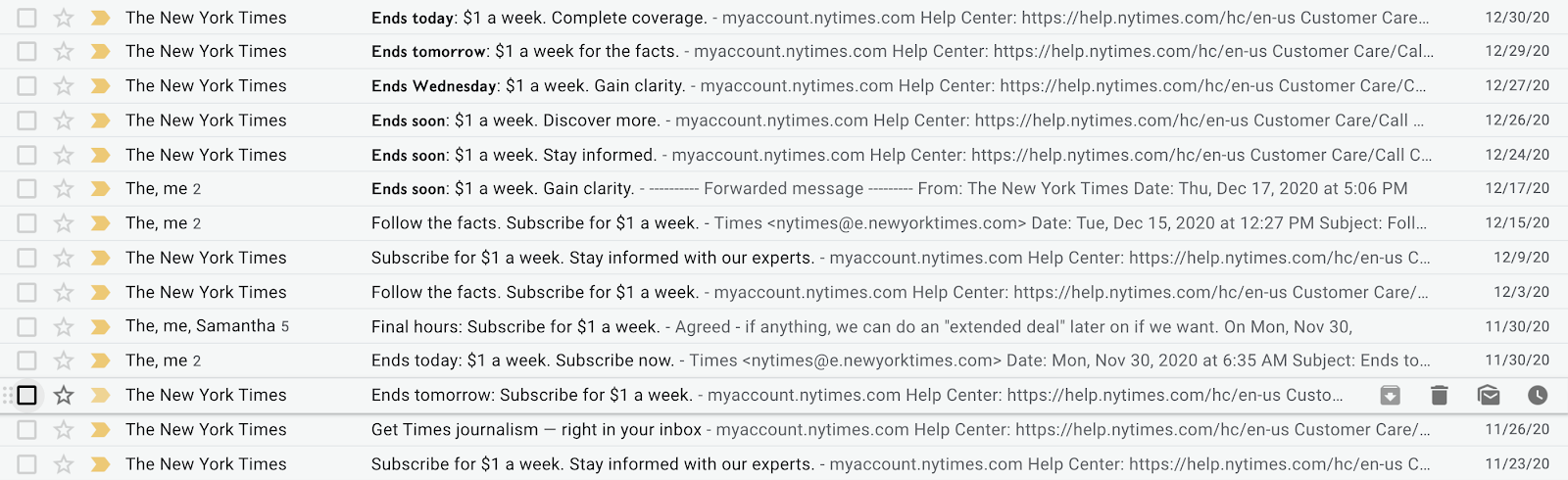Toggle importance marker on 11/26/20 email
This screenshot has height=480, width=1568.
click(100, 429)
